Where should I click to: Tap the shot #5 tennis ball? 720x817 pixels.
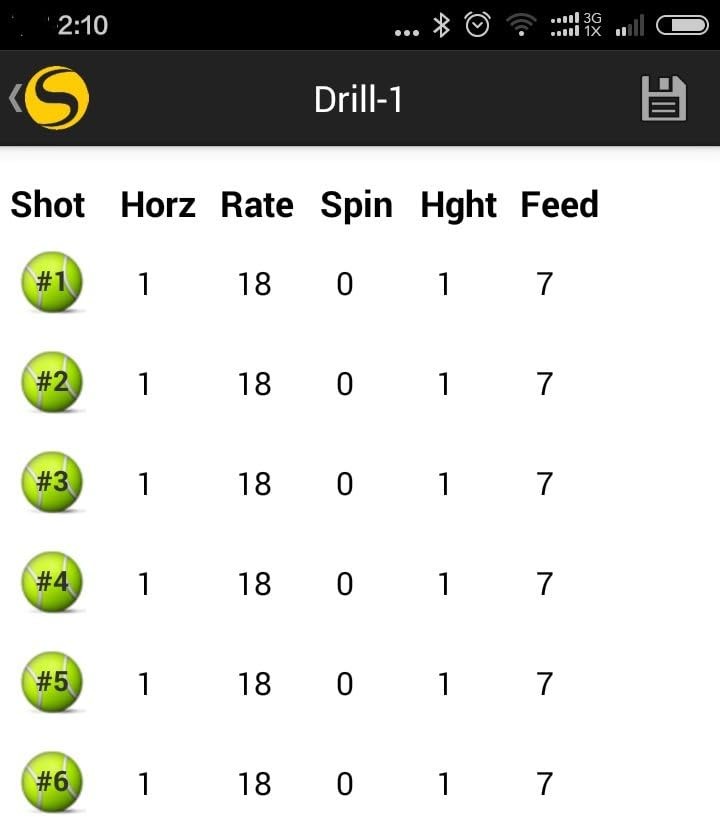click(52, 683)
